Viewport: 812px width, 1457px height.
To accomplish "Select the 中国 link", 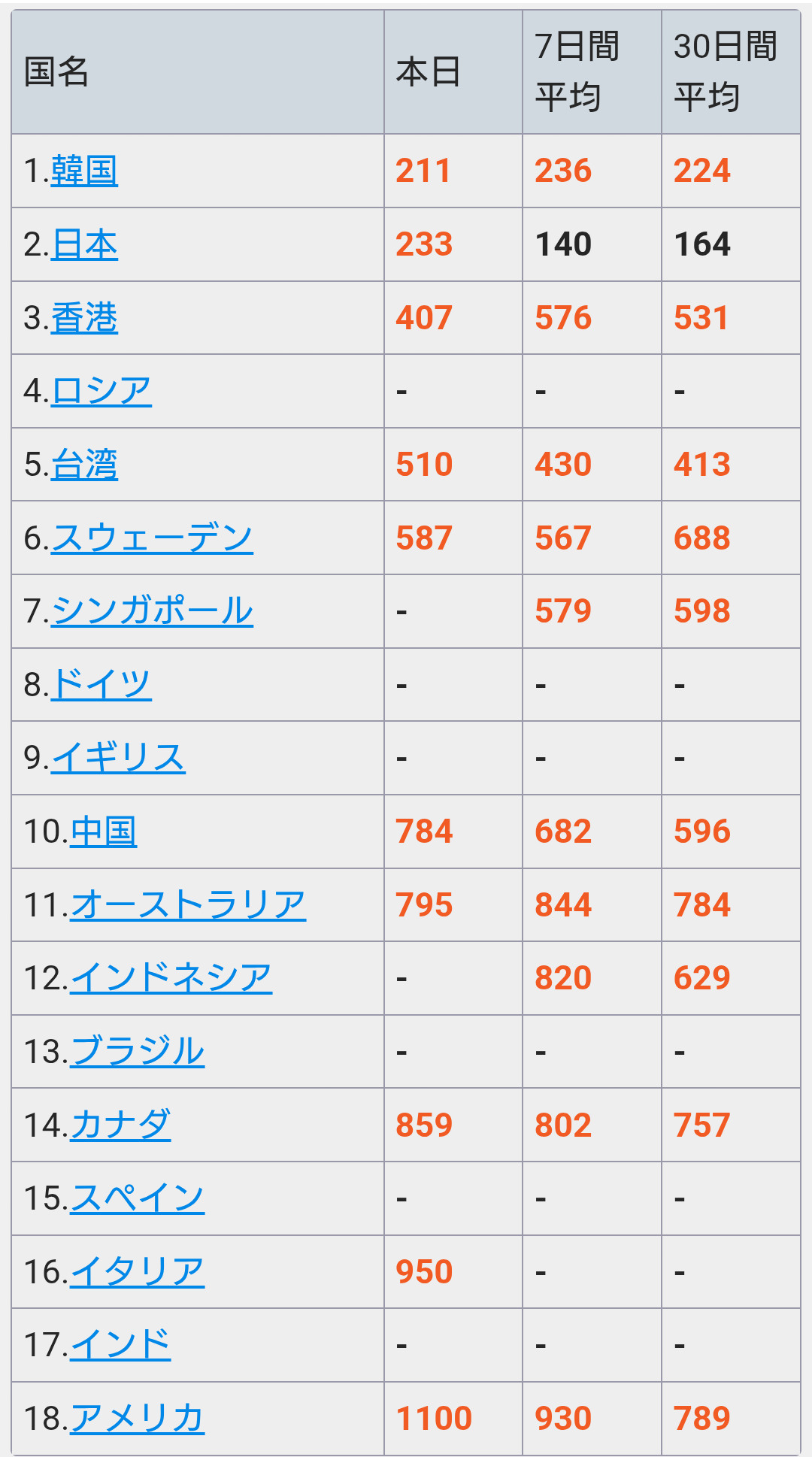I will [x=104, y=831].
